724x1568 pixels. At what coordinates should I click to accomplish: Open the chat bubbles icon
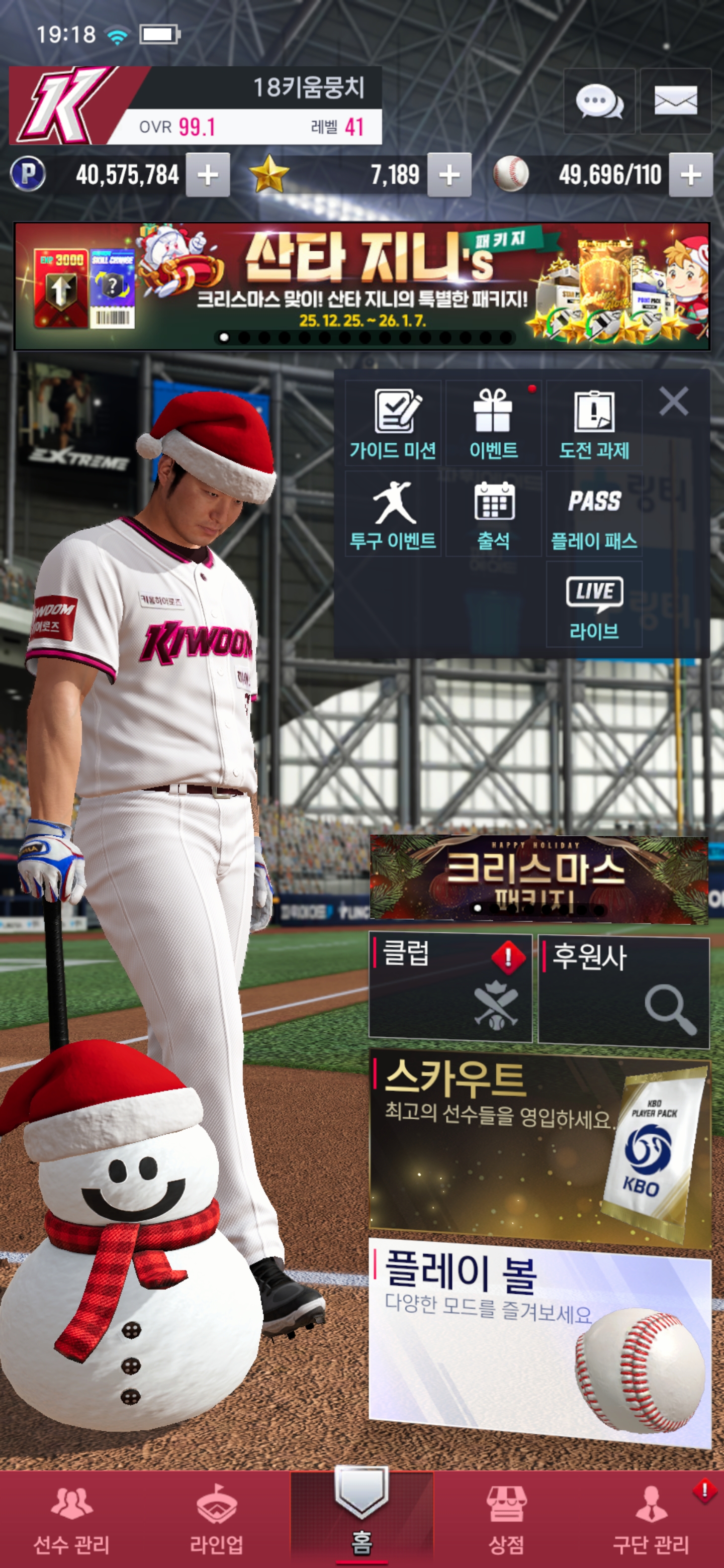pyautogui.click(x=599, y=101)
